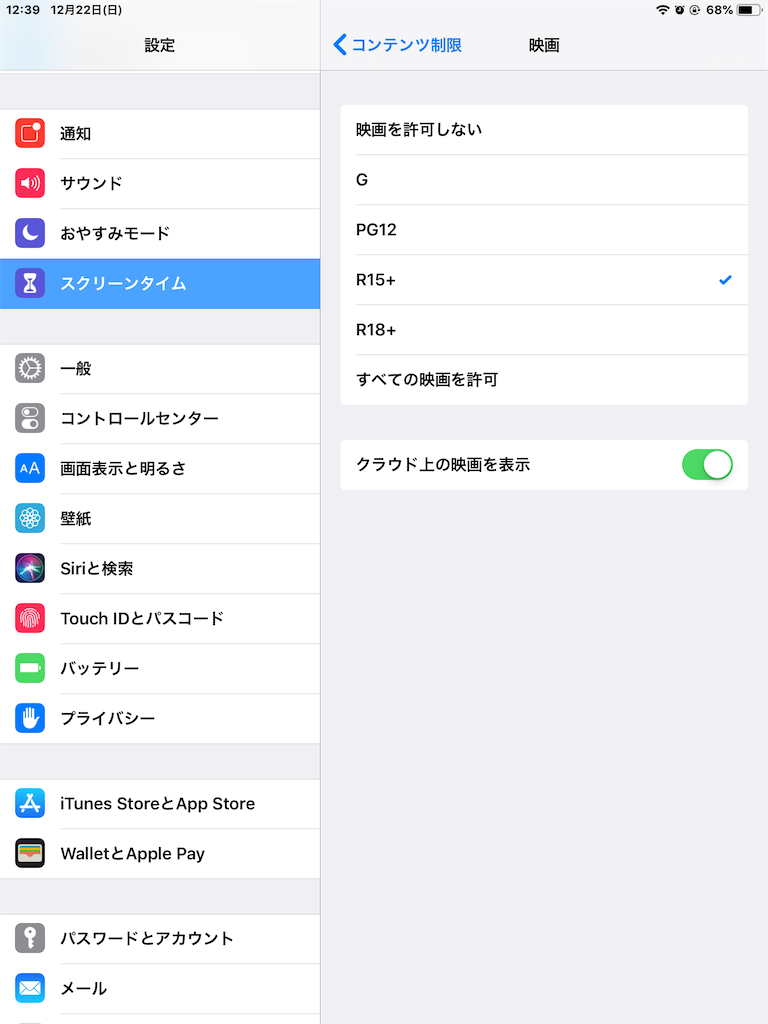Open Siriと検索 settings
The width and height of the screenshot is (768, 1024).
(29, 568)
